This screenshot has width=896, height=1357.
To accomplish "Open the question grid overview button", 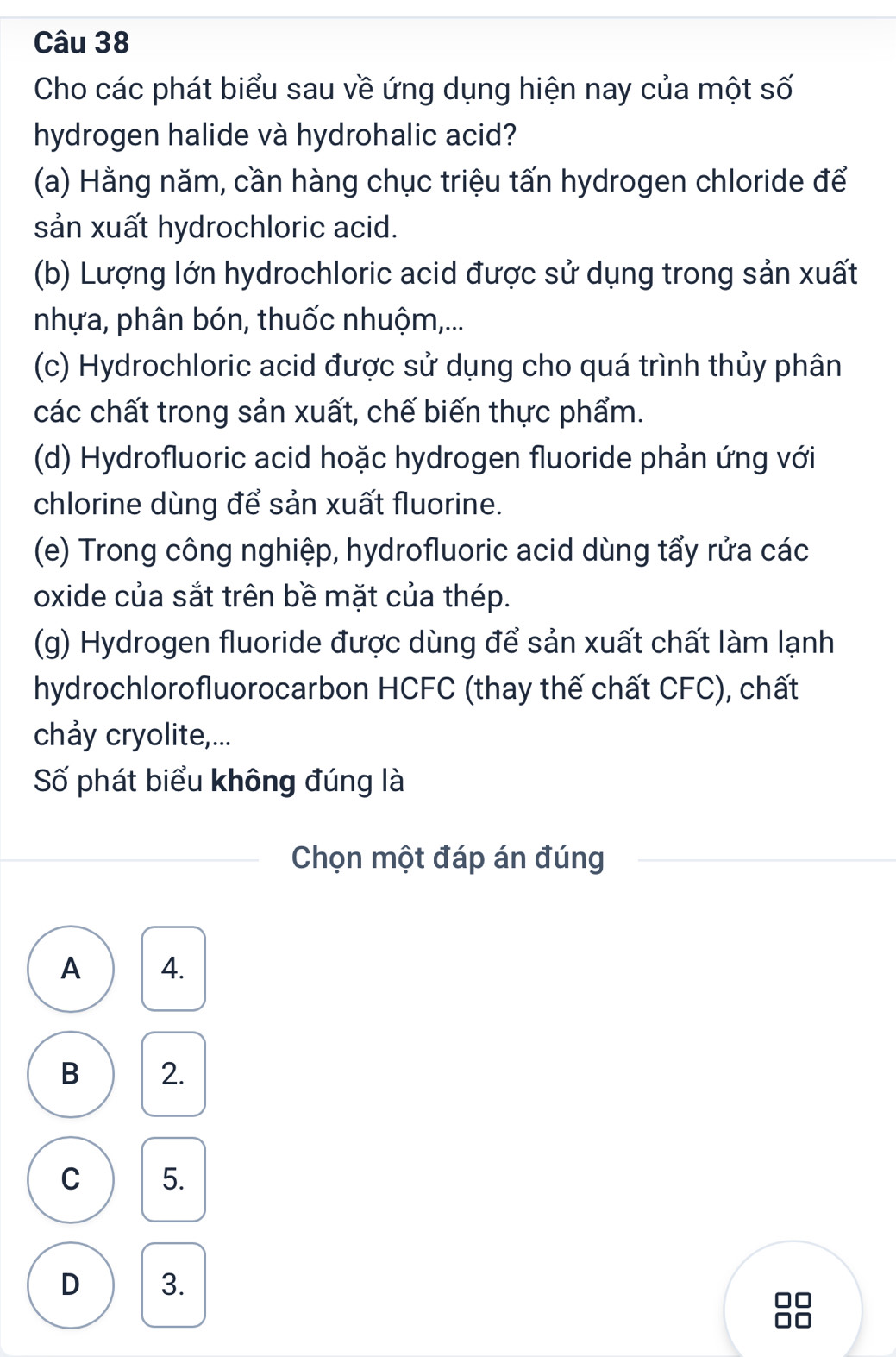I will coord(793,1308).
